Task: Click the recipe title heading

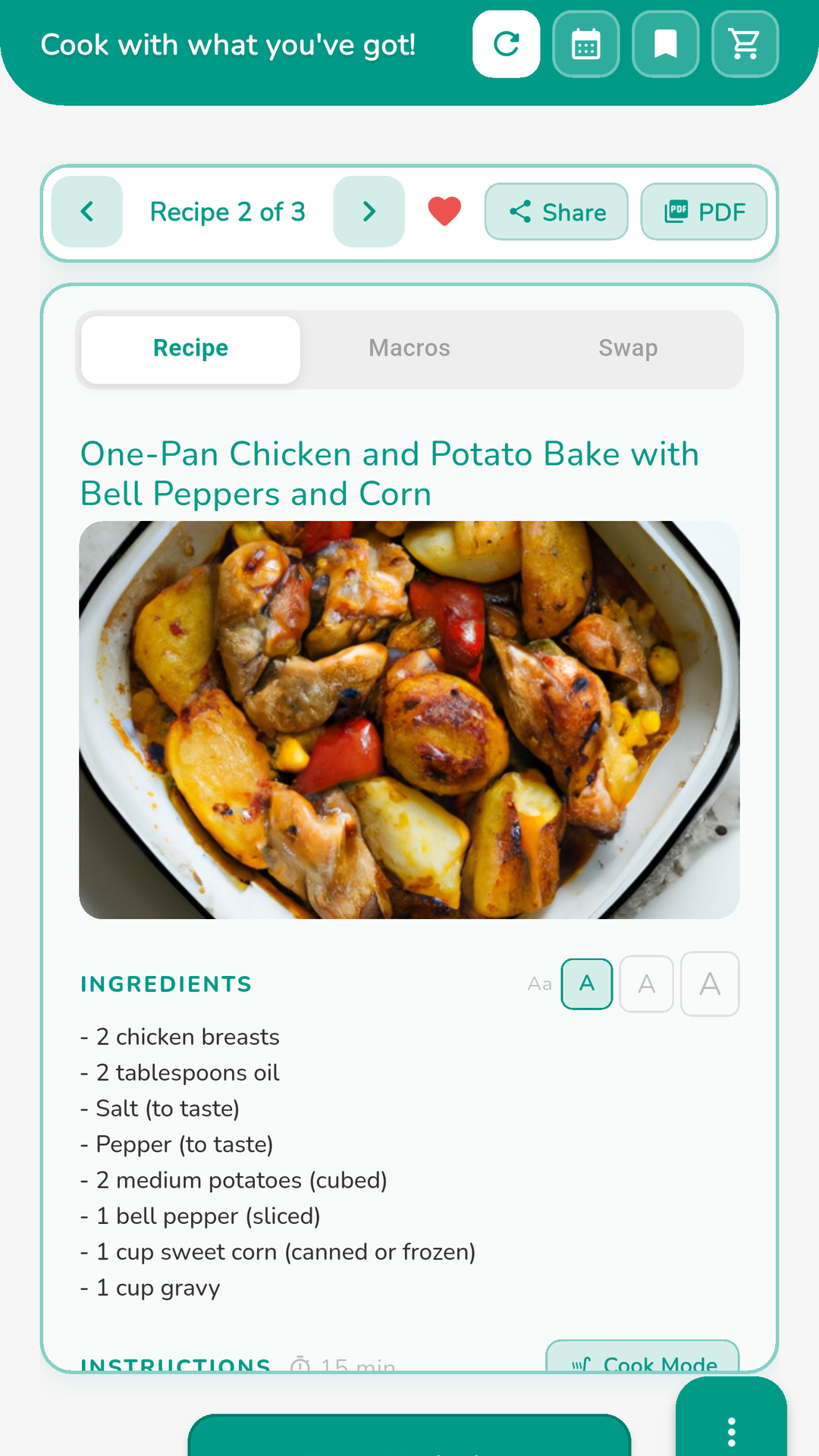Action: tap(390, 473)
